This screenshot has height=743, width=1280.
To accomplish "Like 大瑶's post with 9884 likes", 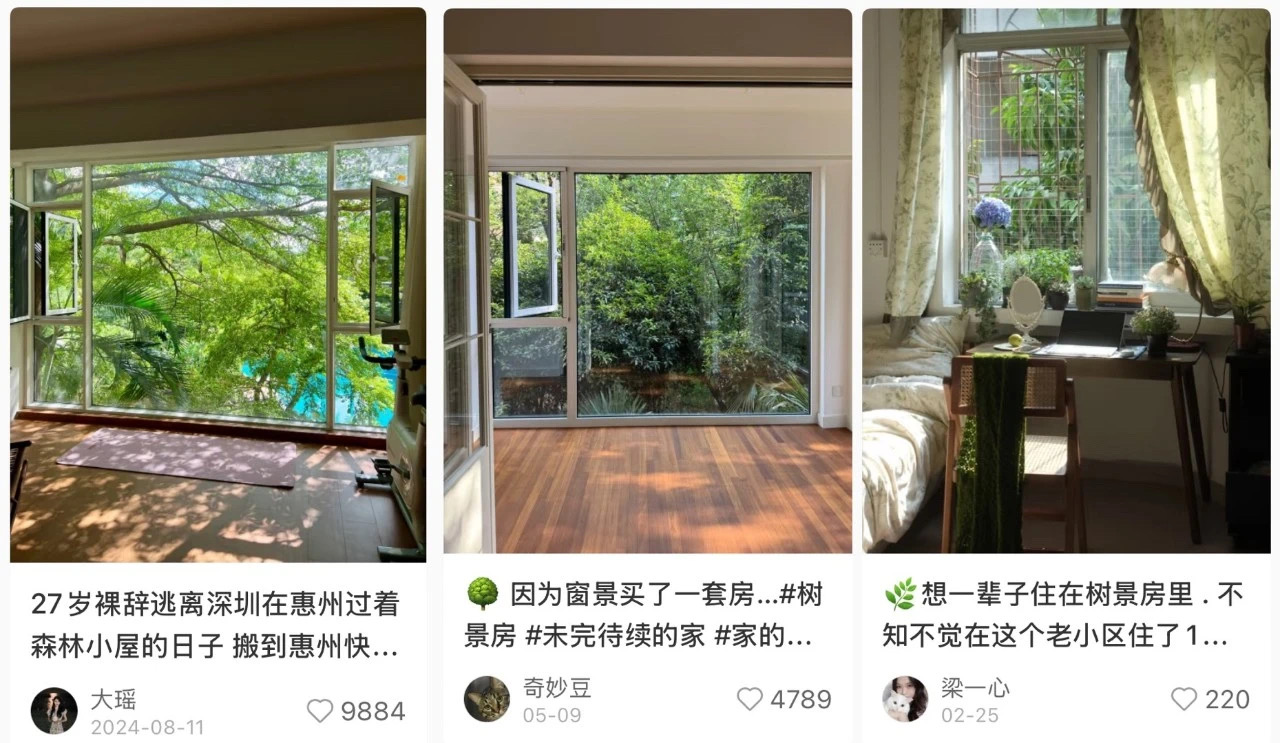I will pos(320,711).
